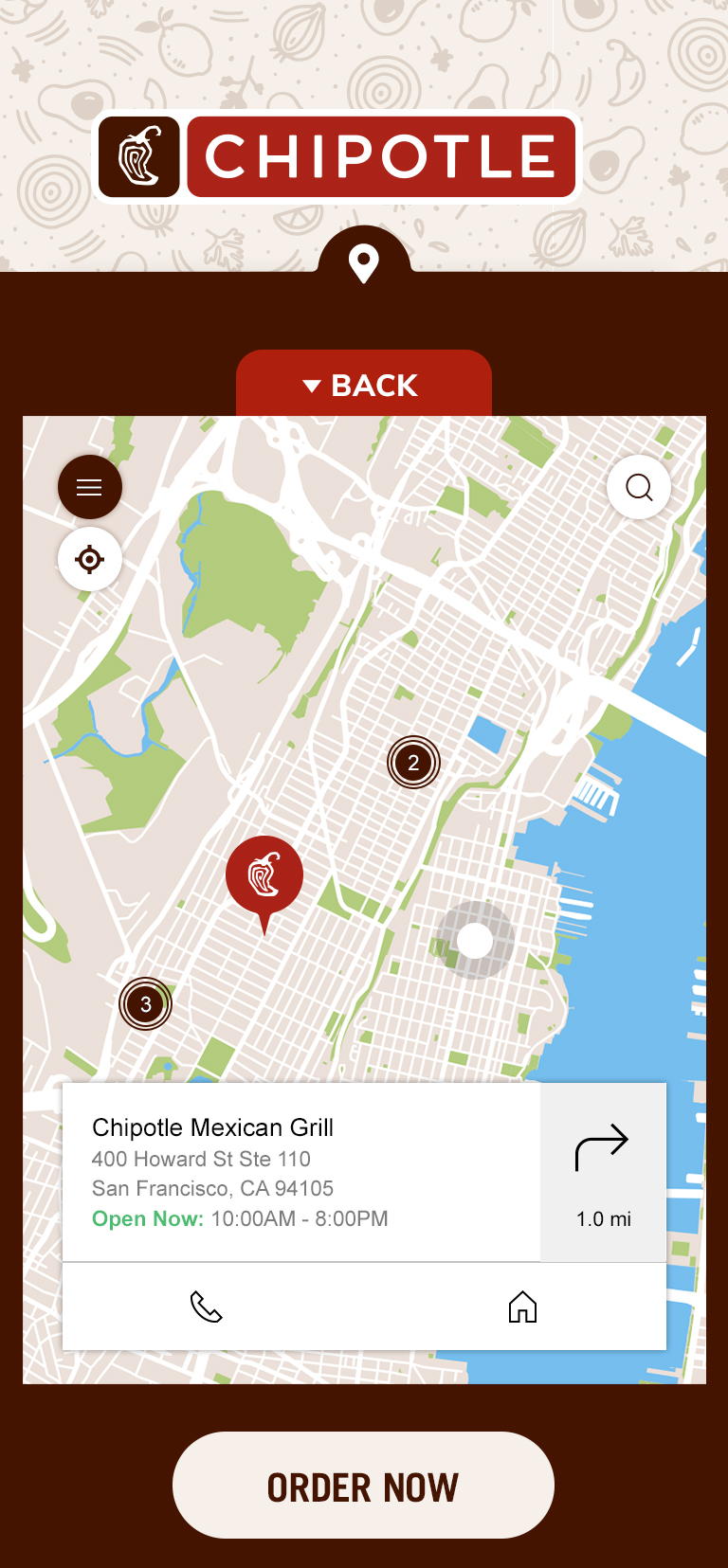Call the Chipotle restaurant via phone icon

point(206,1307)
